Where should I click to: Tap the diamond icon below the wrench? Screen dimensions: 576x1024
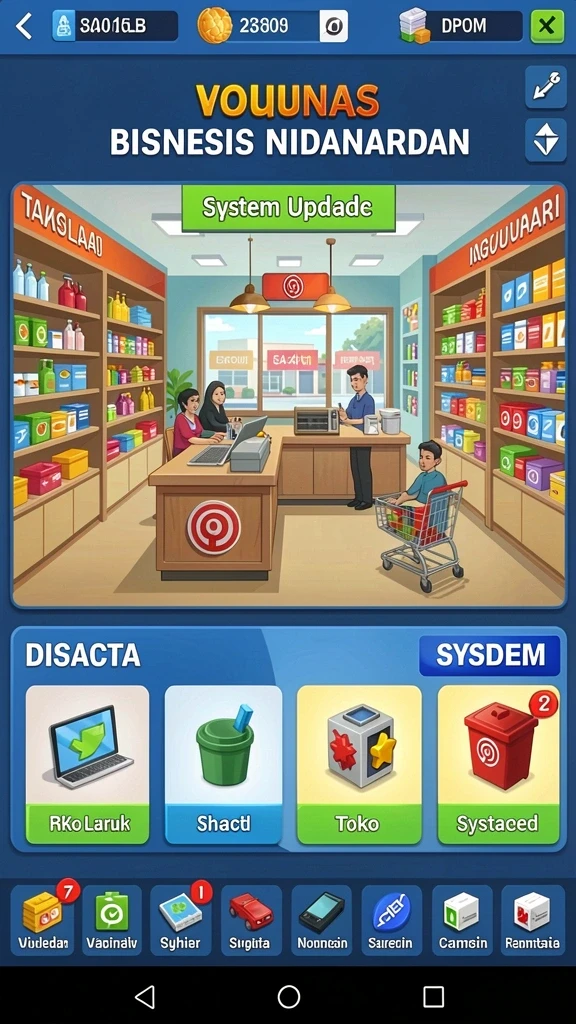[x=545, y=140]
